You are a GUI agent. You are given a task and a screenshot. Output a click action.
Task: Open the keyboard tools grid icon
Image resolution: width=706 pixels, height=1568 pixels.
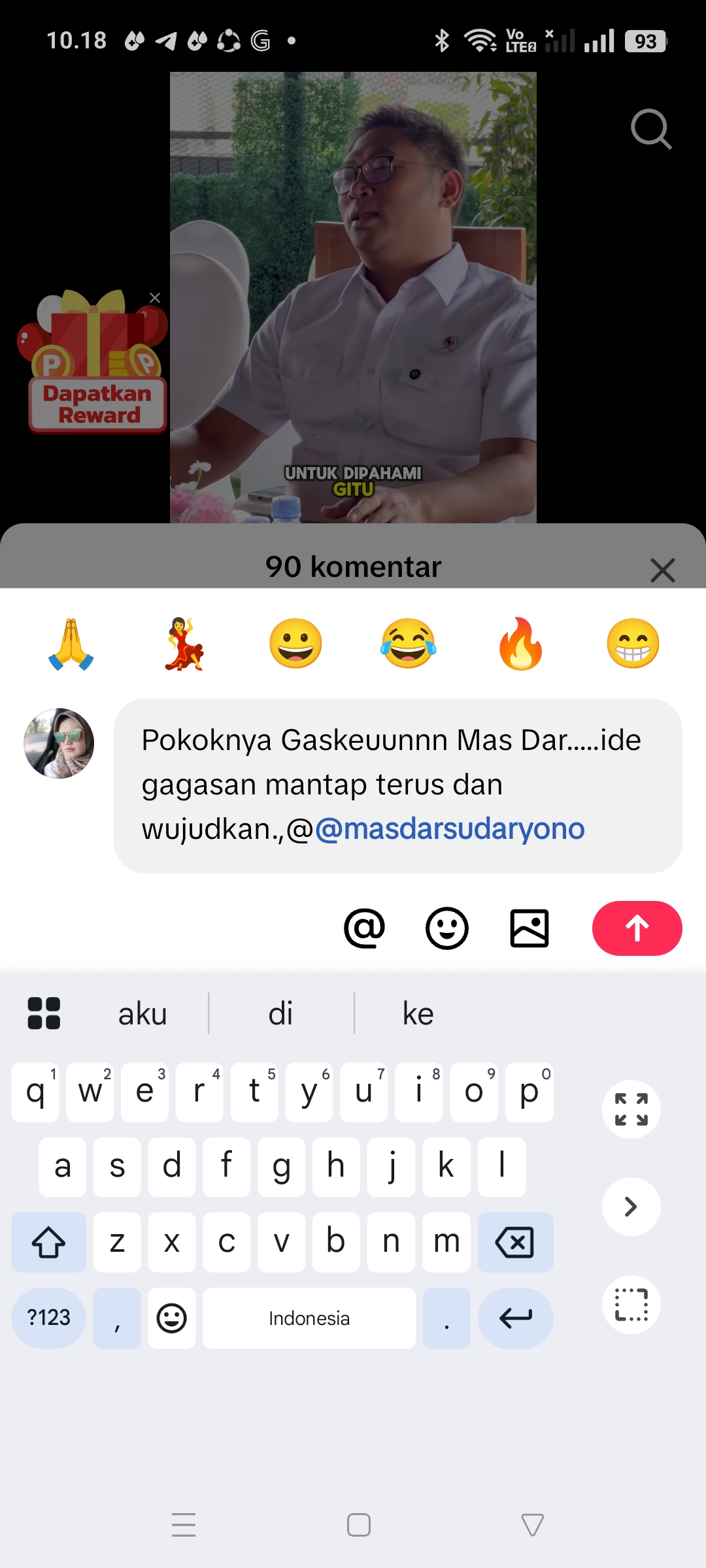tap(44, 1013)
